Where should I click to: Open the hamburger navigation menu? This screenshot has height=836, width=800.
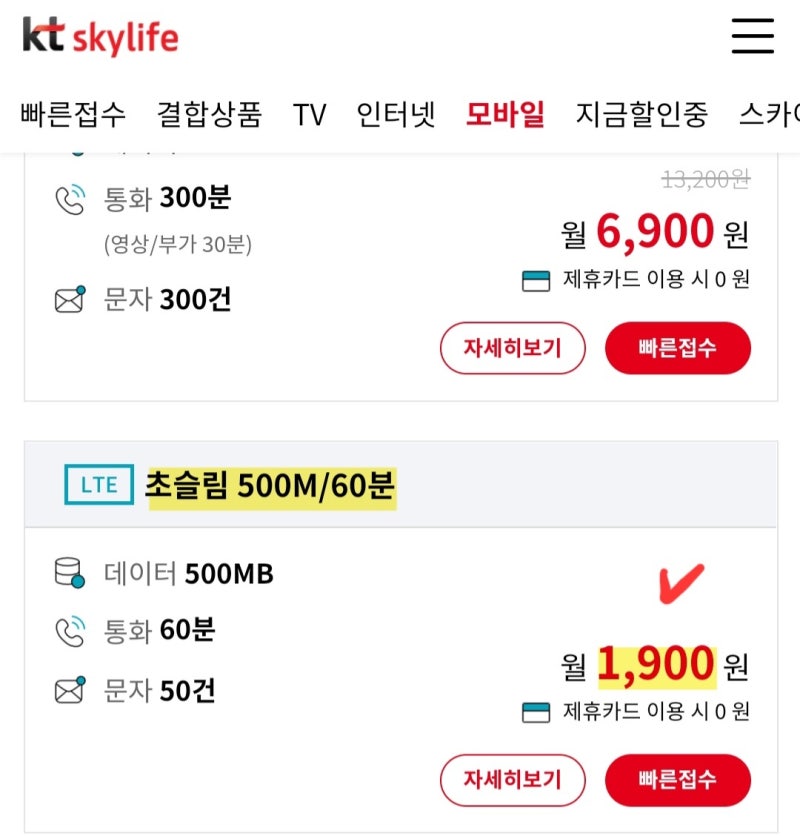pyautogui.click(x=752, y=36)
